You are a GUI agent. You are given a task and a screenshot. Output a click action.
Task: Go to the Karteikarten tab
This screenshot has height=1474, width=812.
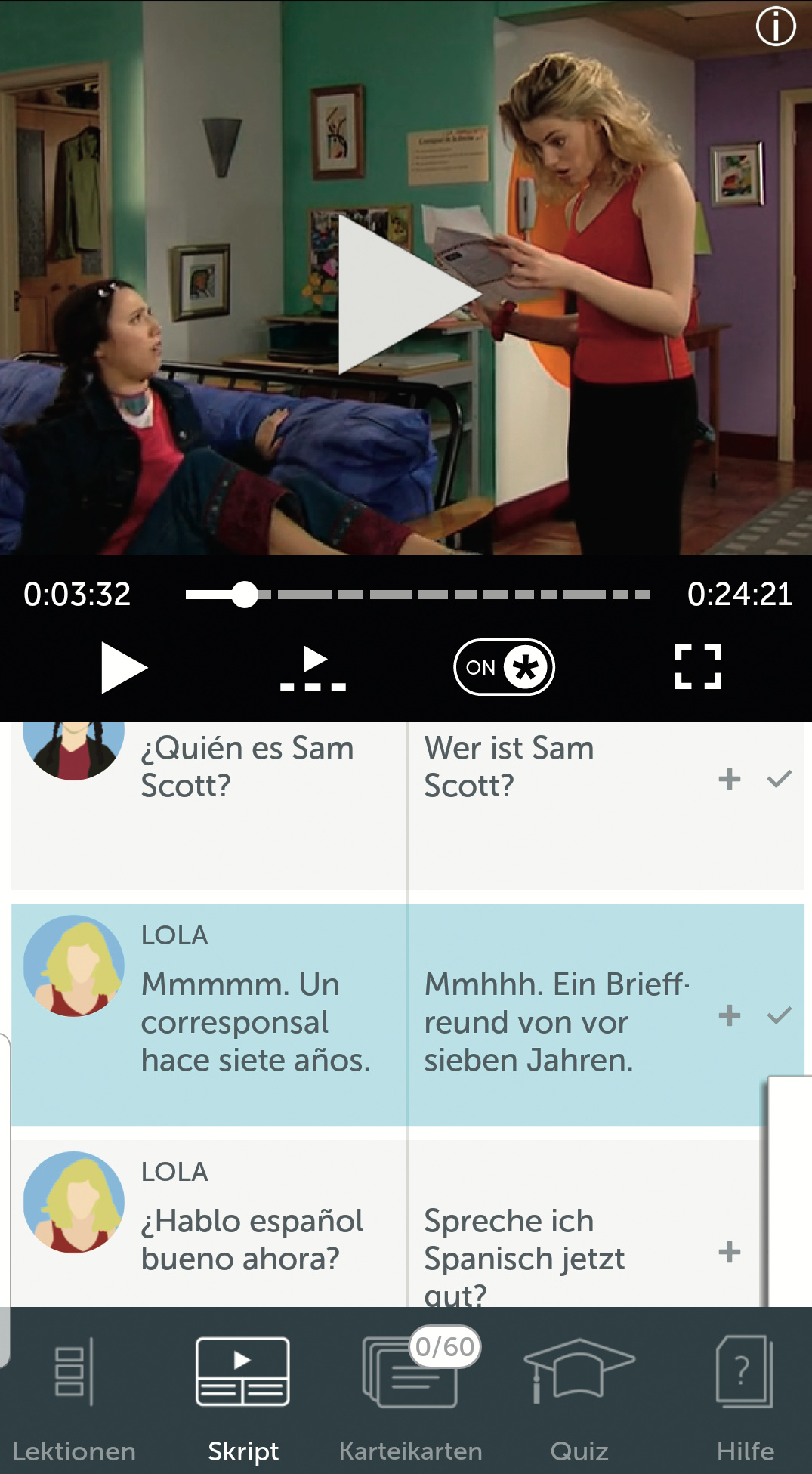(410, 1398)
